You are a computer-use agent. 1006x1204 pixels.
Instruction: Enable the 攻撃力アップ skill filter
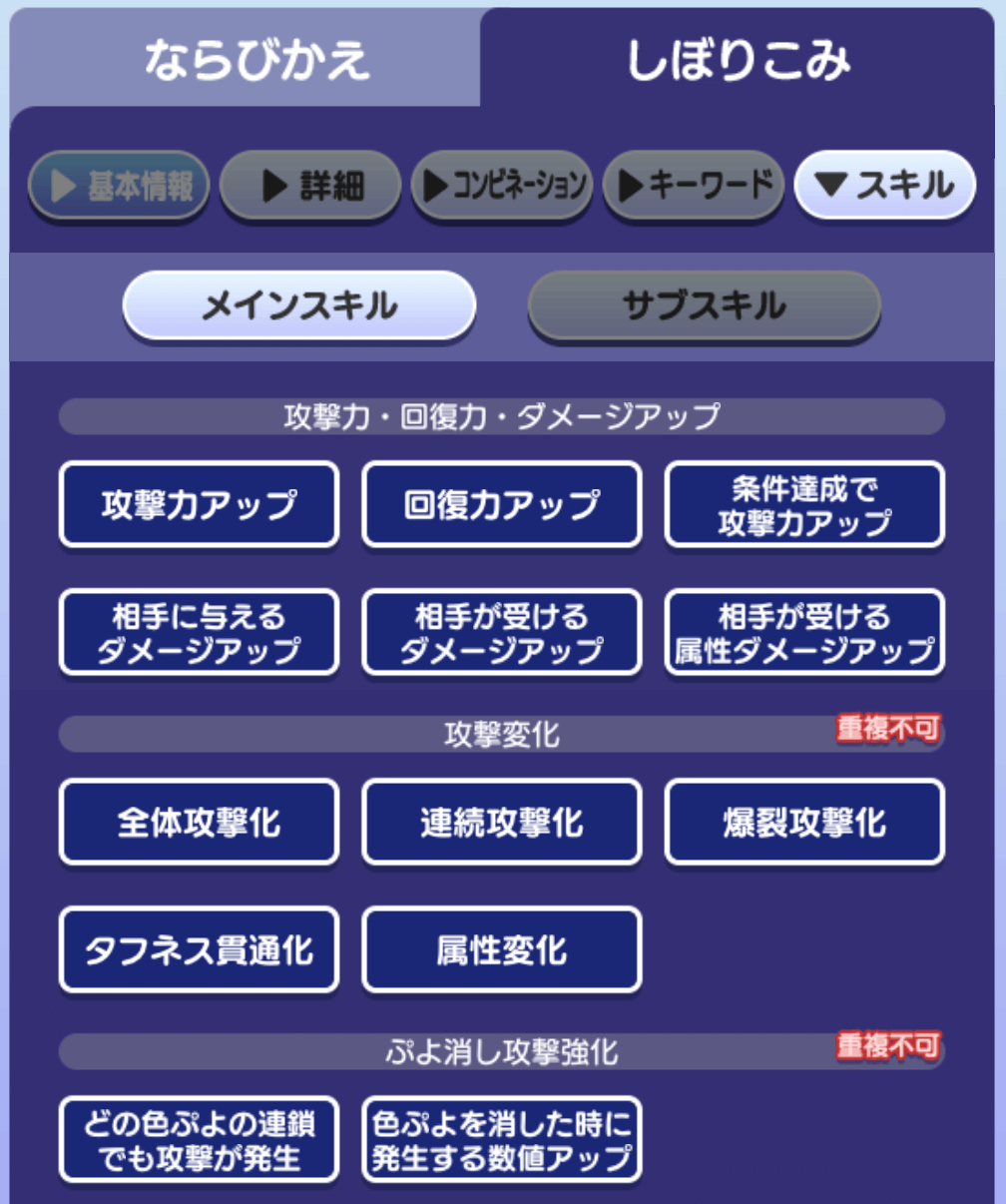pyautogui.click(x=199, y=504)
